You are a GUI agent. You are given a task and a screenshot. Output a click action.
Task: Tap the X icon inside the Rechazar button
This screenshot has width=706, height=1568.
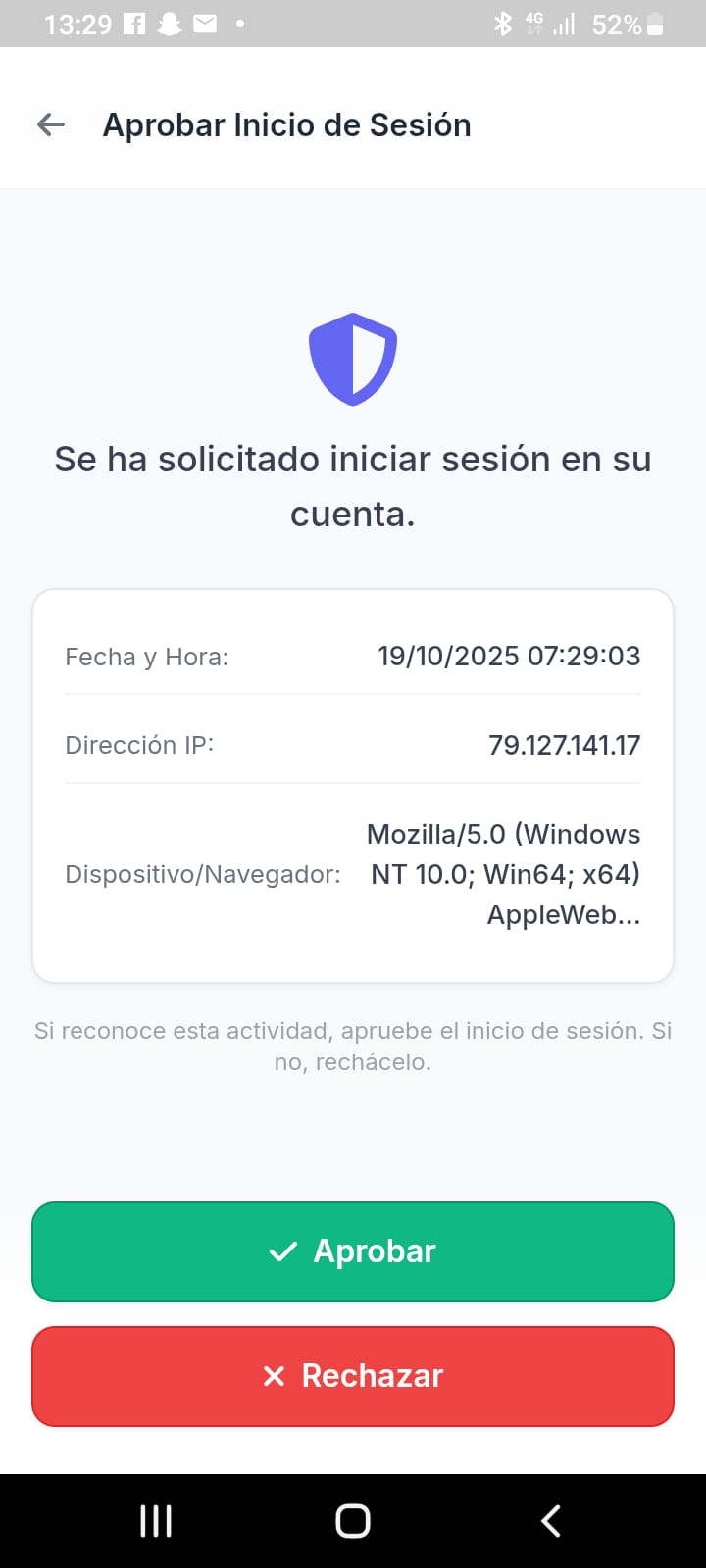click(274, 1376)
